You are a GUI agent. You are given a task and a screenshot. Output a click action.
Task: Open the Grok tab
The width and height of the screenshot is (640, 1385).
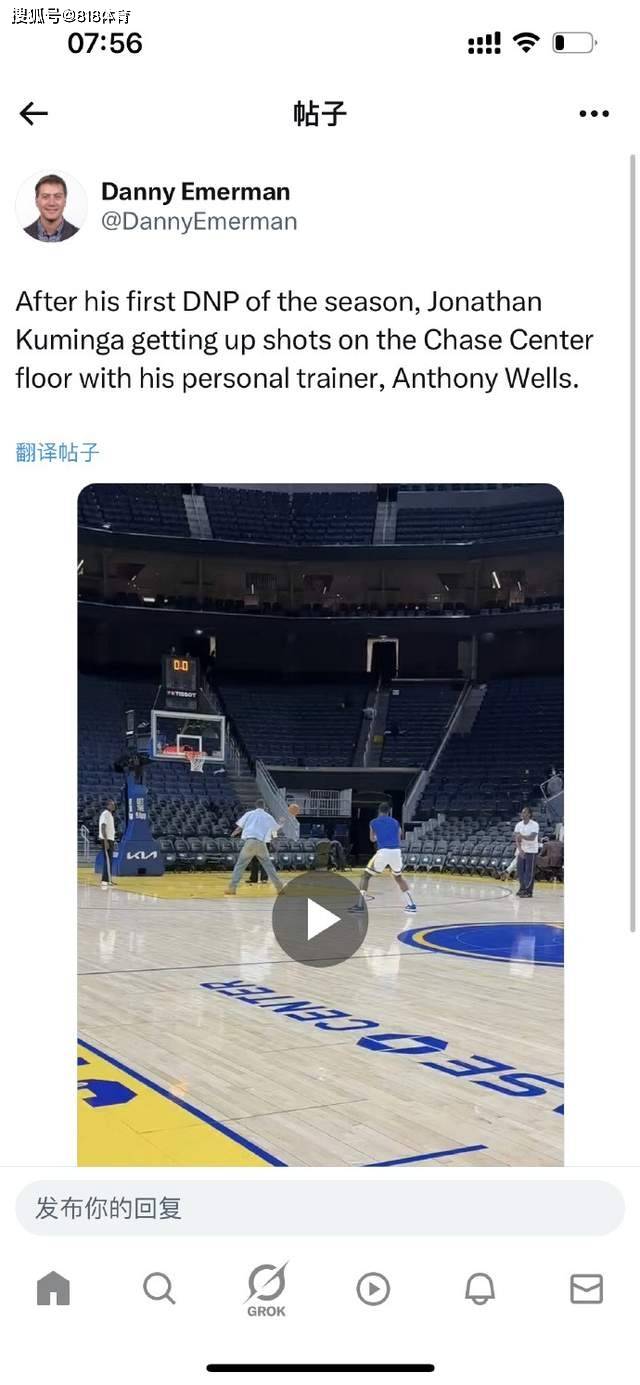click(267, 1289)
